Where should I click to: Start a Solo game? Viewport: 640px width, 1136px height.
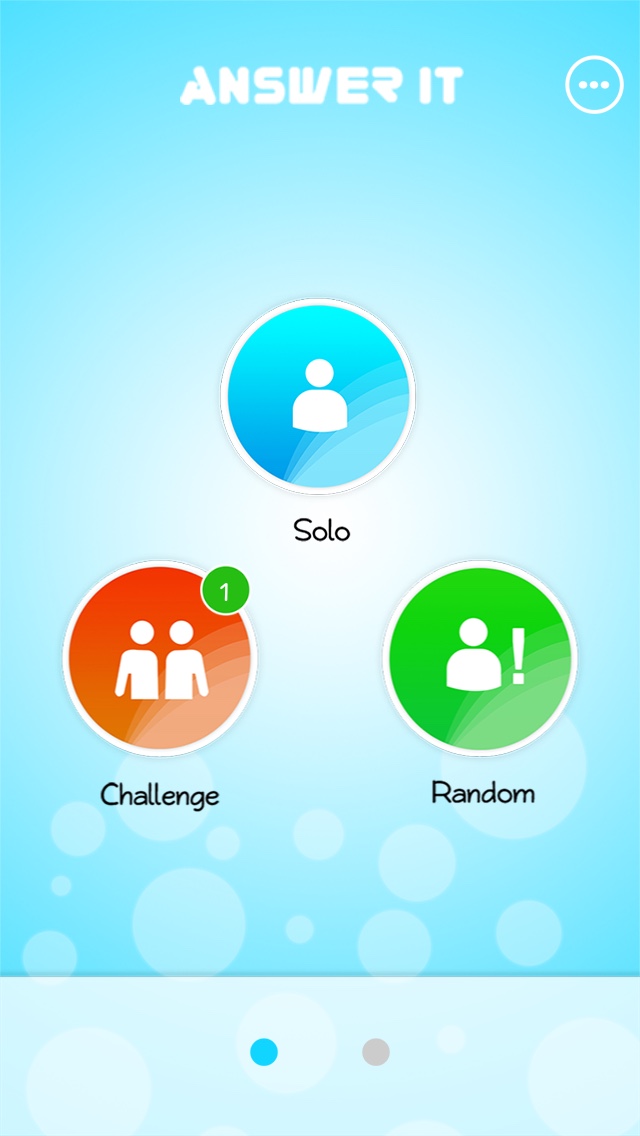click(318, 396)
